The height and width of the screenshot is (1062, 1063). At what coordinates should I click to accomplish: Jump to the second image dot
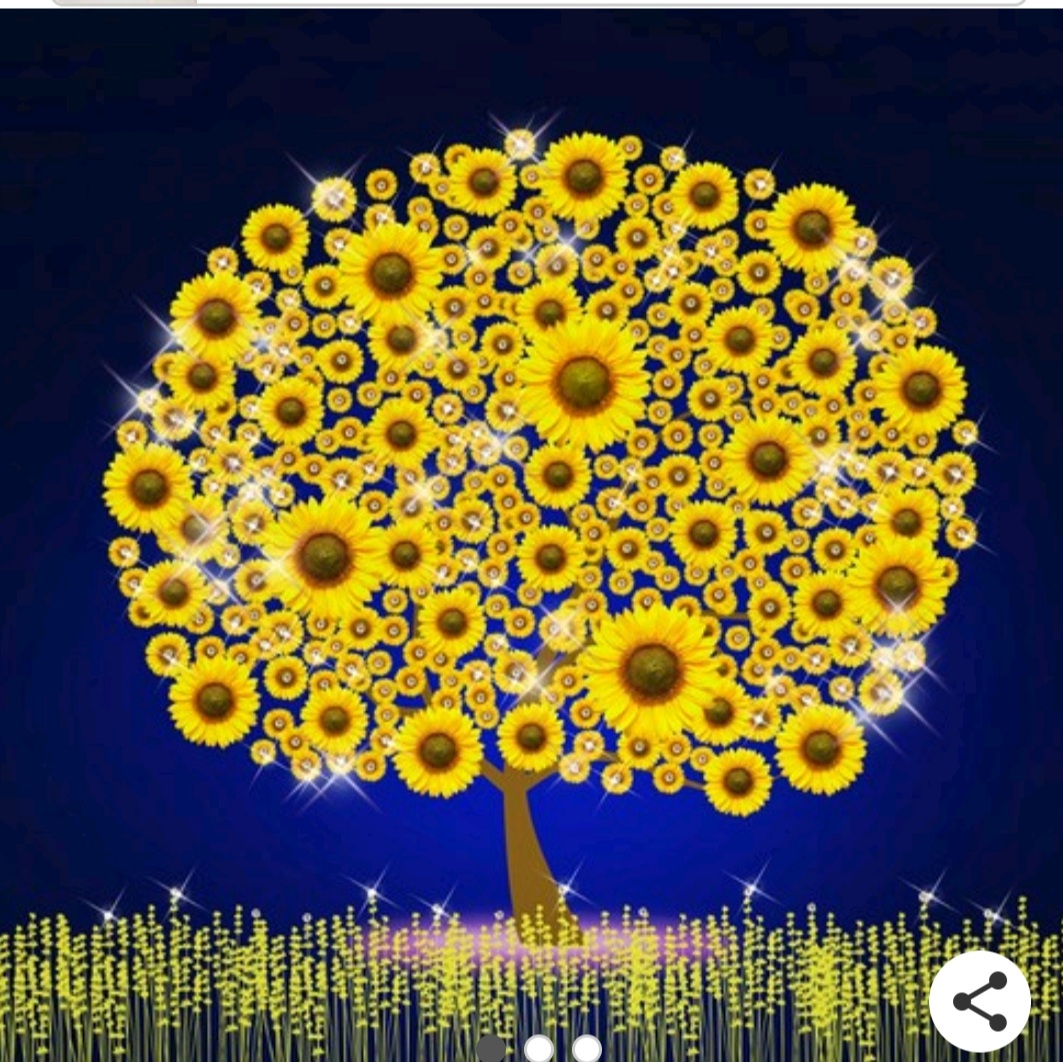pyautogui.click(x=539, y=1048)
